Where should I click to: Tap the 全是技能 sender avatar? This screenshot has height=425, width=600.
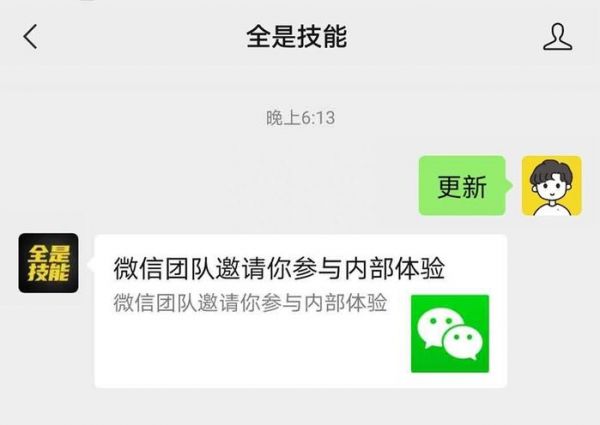pos(48,263)
